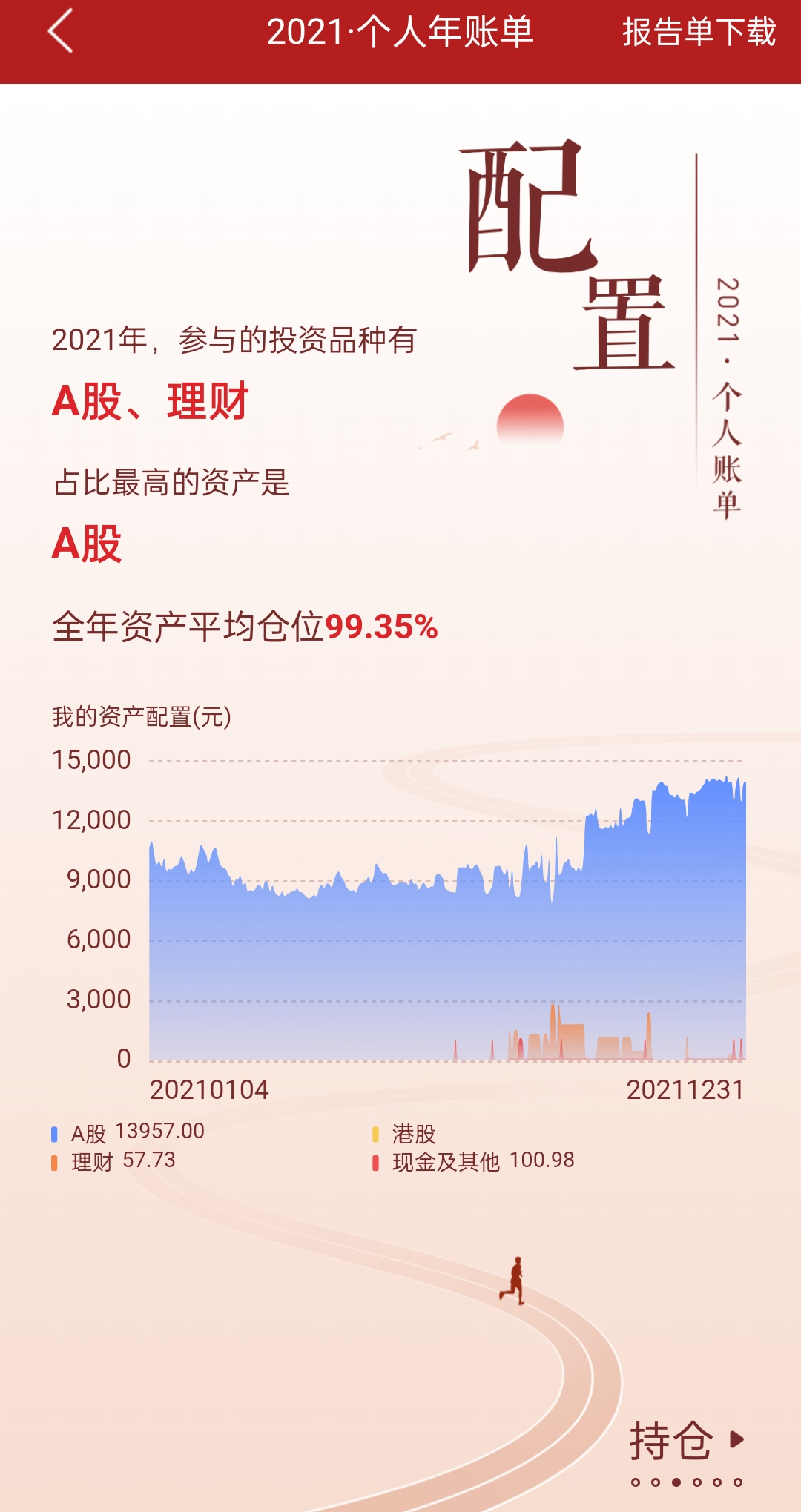Download the report via 报告单下载

click(698, 32)
